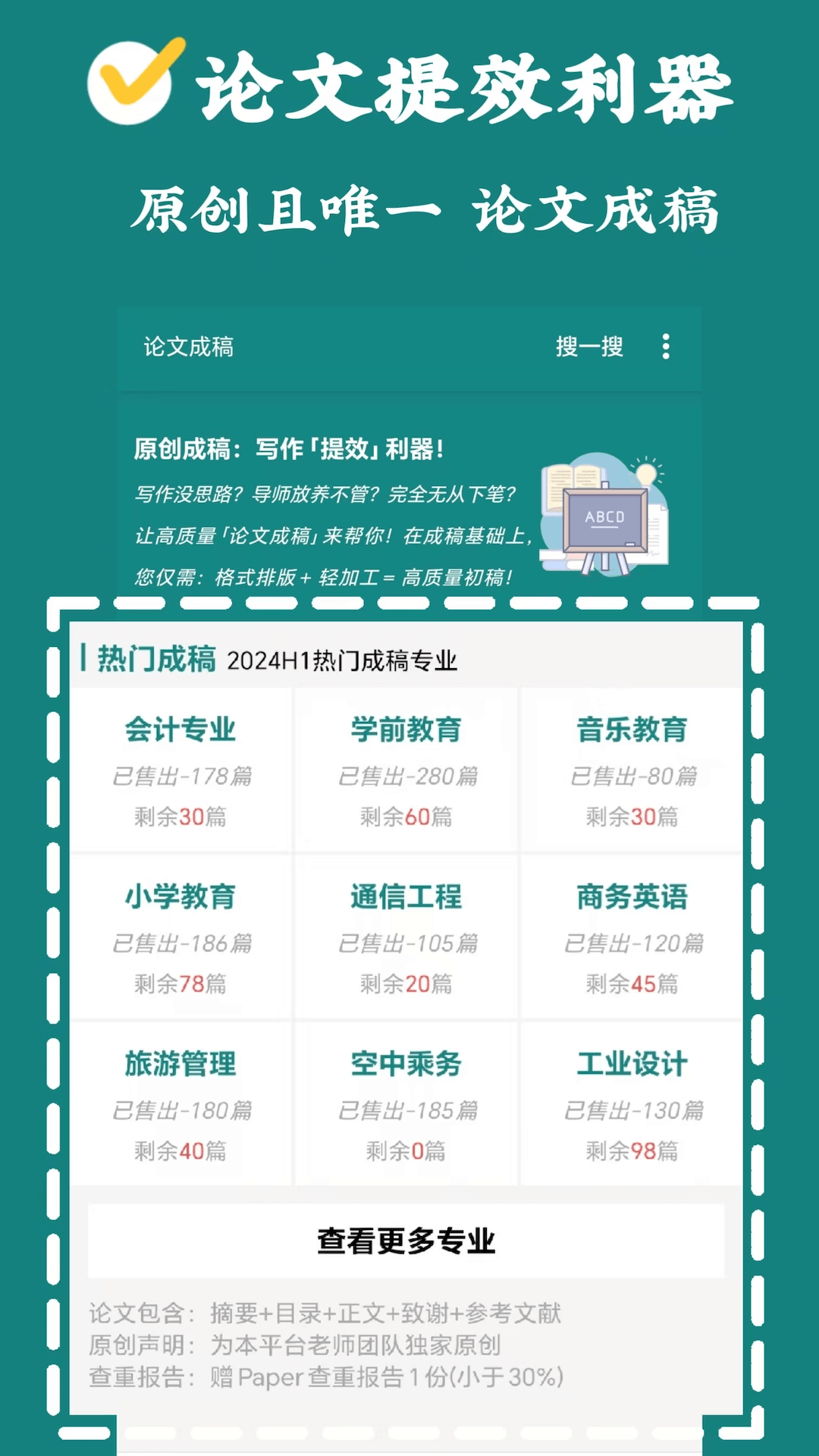819x1456 pixels.
Task: Open the three-dot overflow menu
Action: coord(666,347)
